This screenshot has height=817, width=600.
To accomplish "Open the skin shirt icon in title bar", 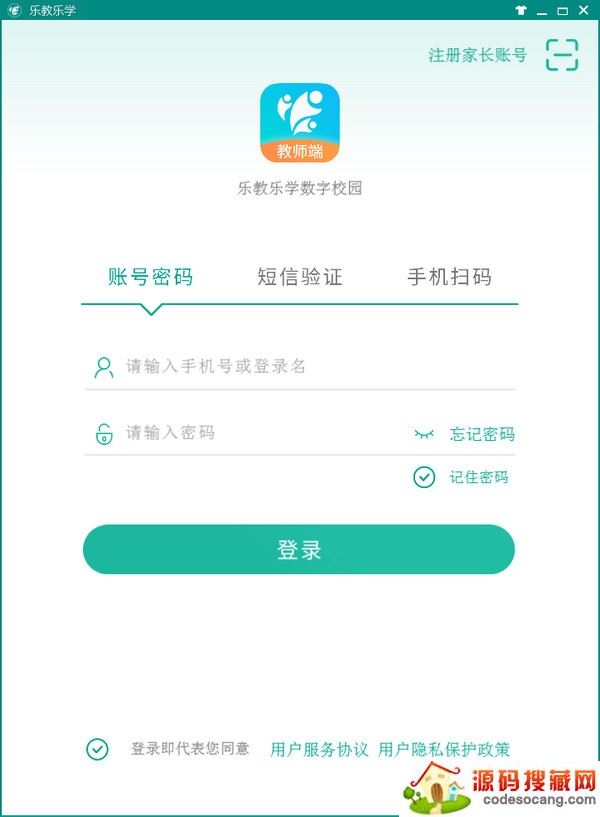I will (520, 10).
